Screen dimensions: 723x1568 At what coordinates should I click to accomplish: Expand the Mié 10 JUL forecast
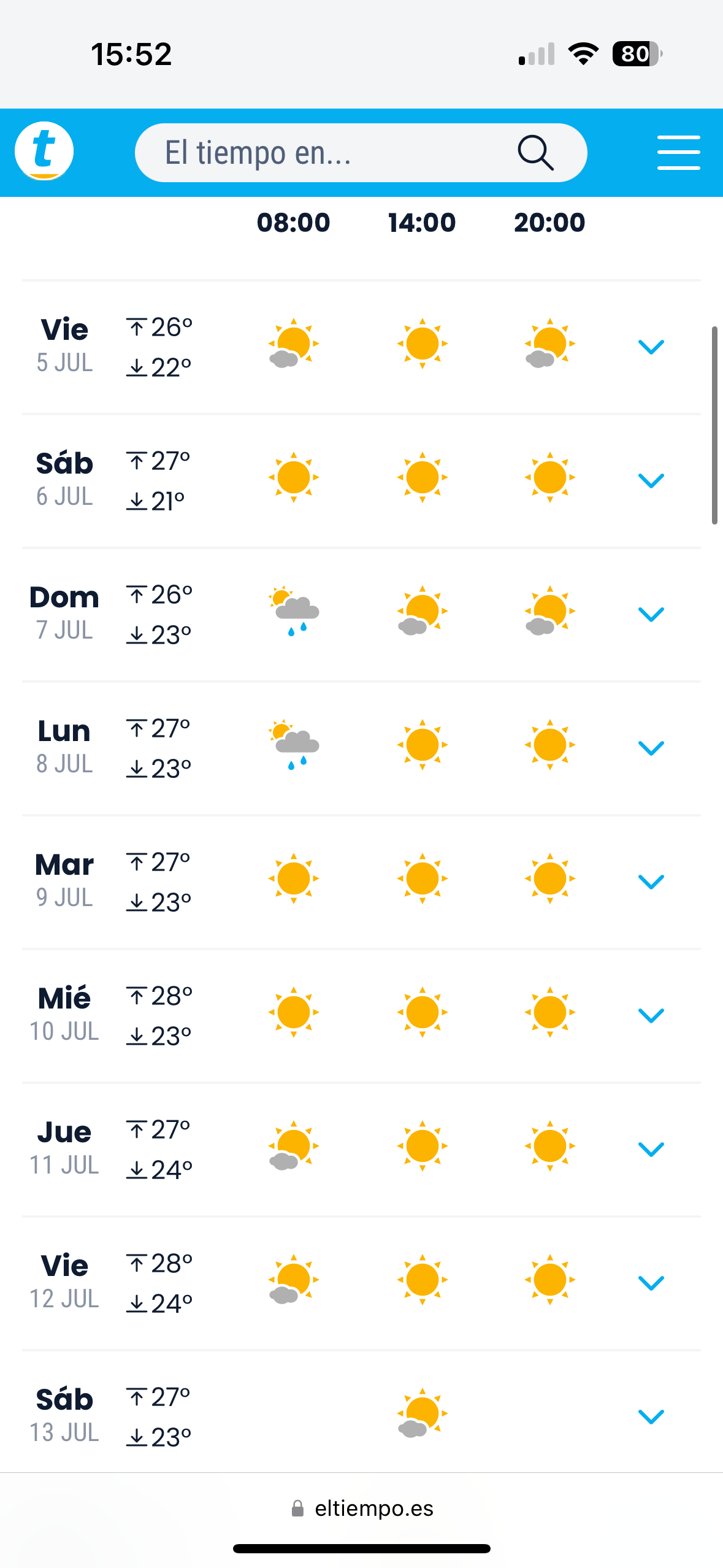coord(651,1015)
